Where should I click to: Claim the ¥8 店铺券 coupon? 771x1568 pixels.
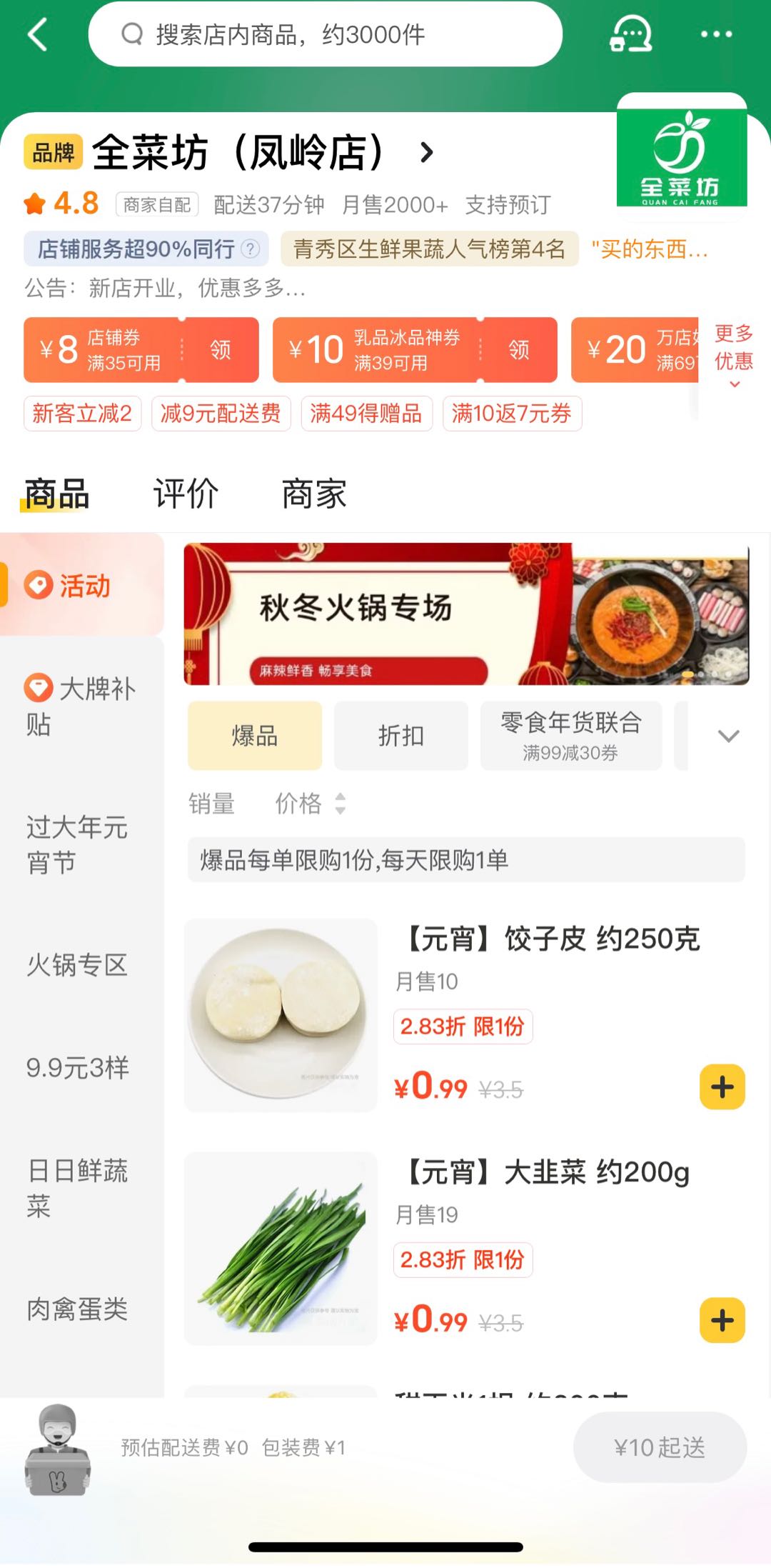[221, 350]
